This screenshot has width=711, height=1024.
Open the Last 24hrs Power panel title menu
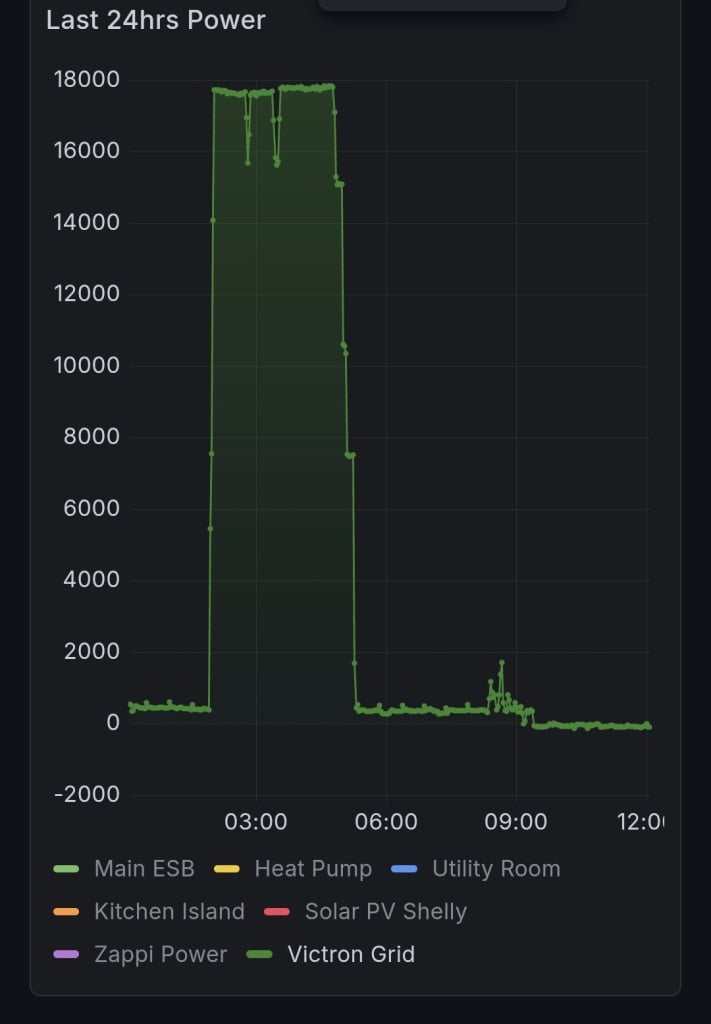pyautogui.click(x=156, y=20)
